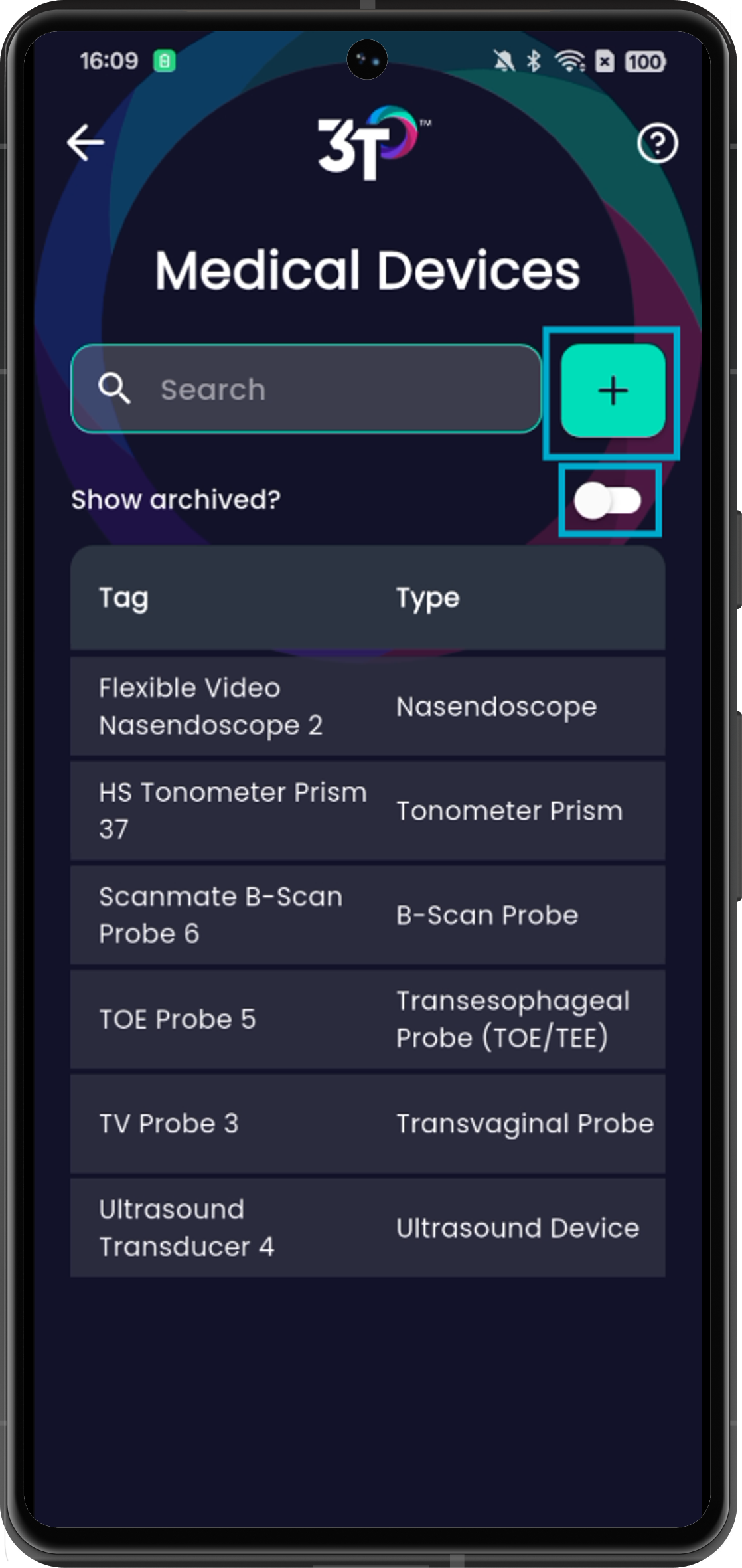Open Ultrasound Transducer 4 row
Image resolution: width=742 pixels, height=1568 pixels.
pyautogui.click(x=368, y=1228)
